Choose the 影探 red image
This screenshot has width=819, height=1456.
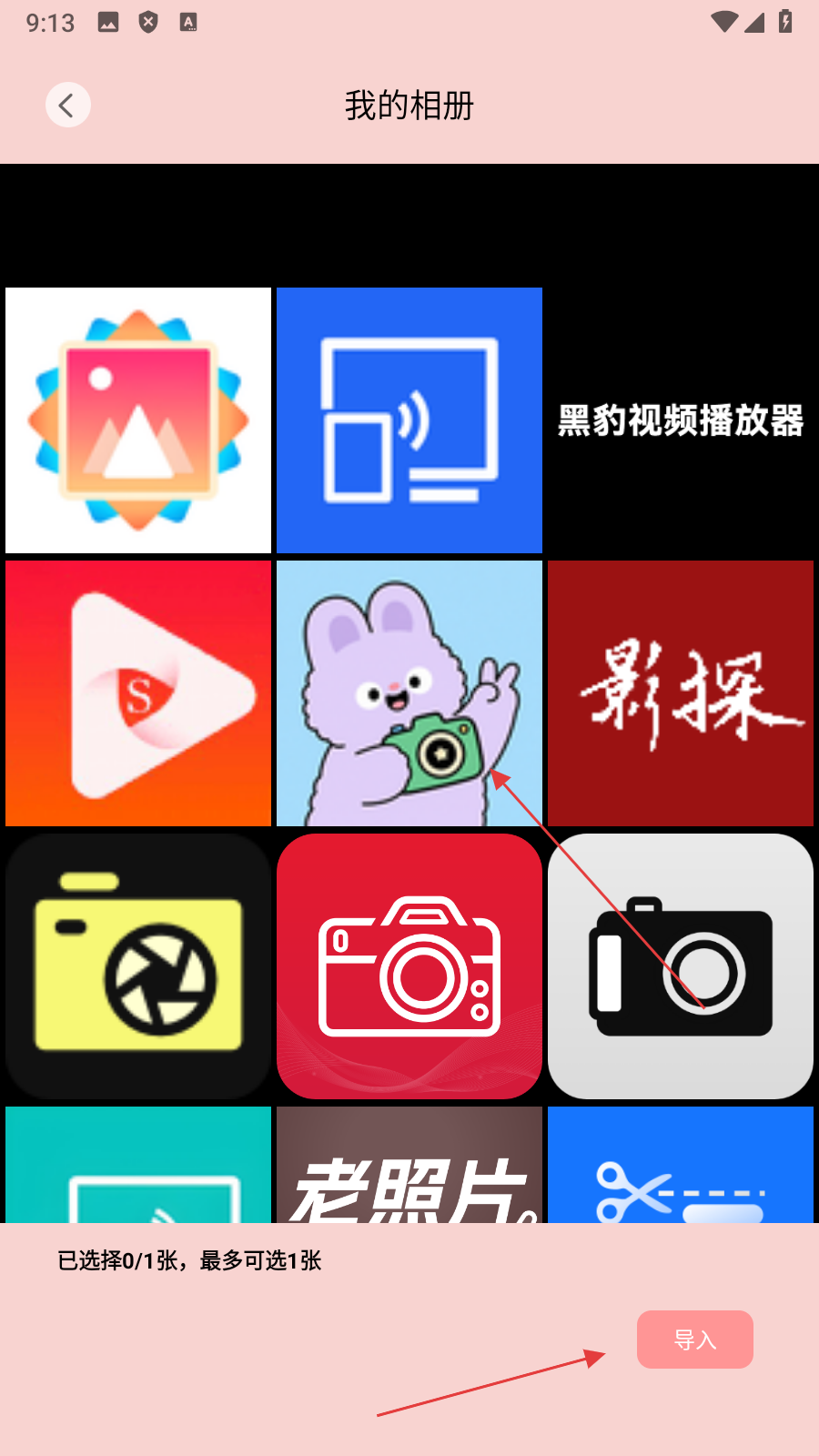click(x=681, y=693)
